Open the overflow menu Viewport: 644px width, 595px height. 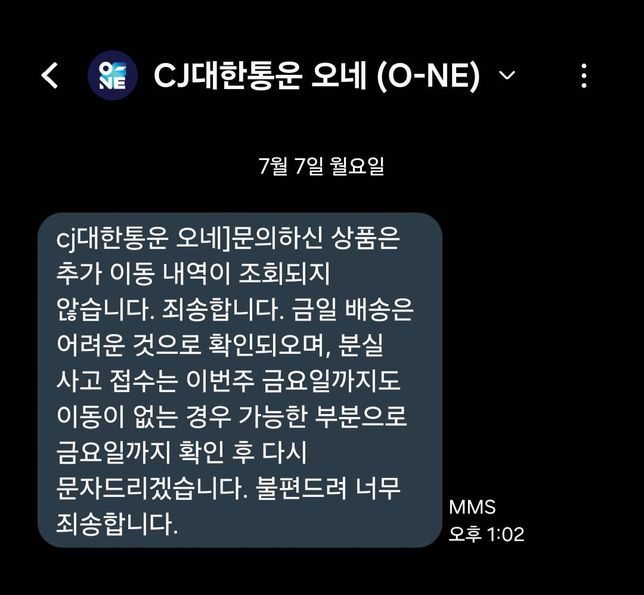coord(584,75)
